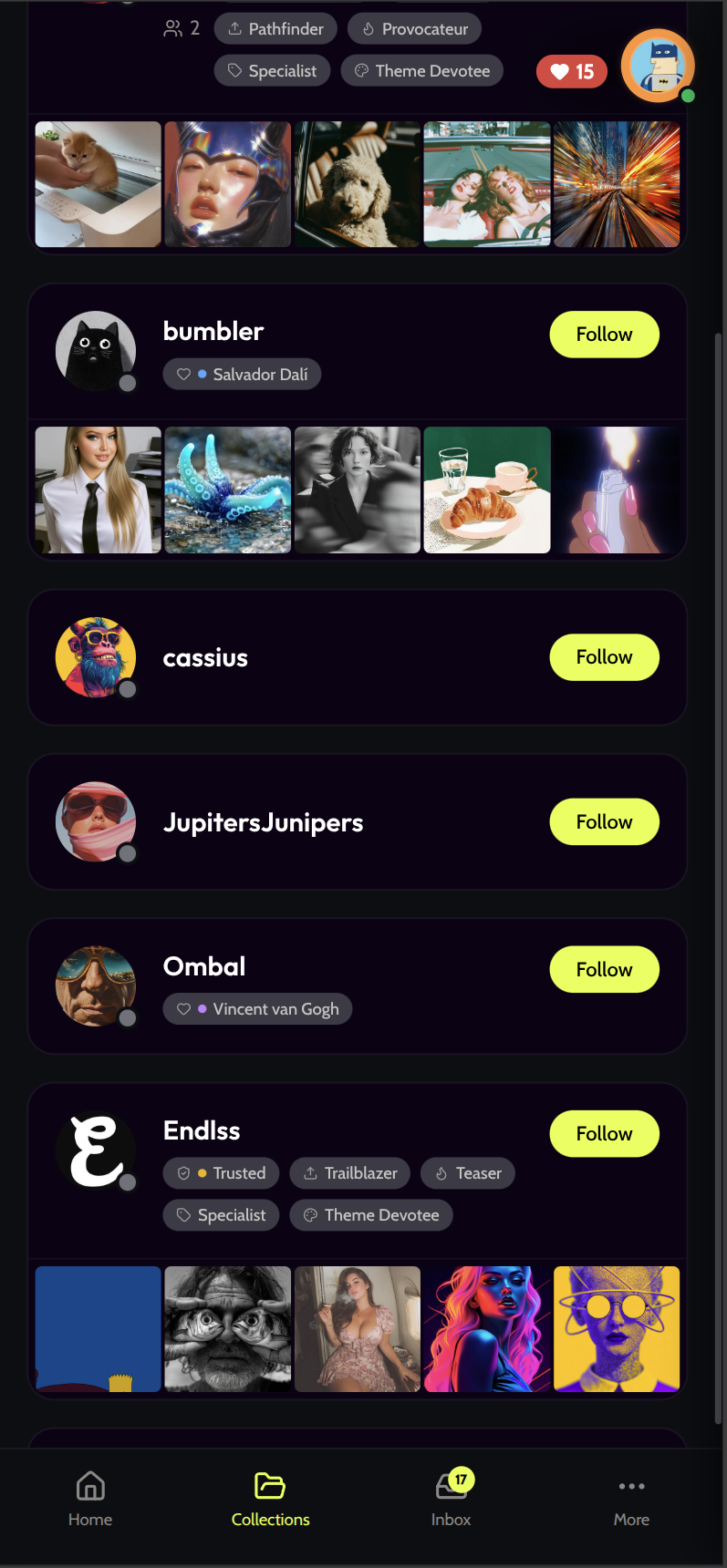This screenshot has width=727, height=1568.
Task: Expand the Pathfinder badge chip
Action: [x=275, y=28]
